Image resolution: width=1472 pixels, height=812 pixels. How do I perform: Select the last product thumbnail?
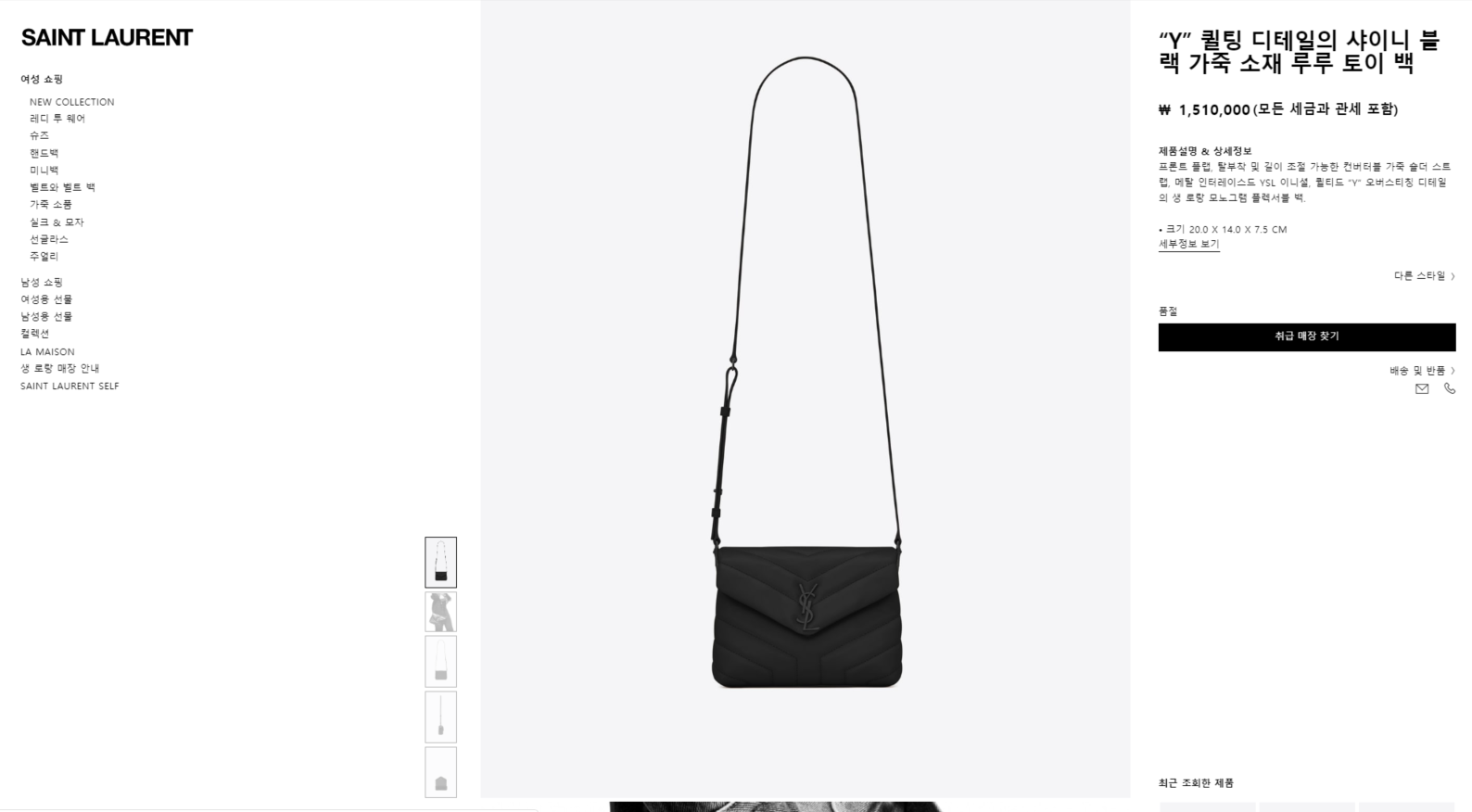tap(440, 772)
